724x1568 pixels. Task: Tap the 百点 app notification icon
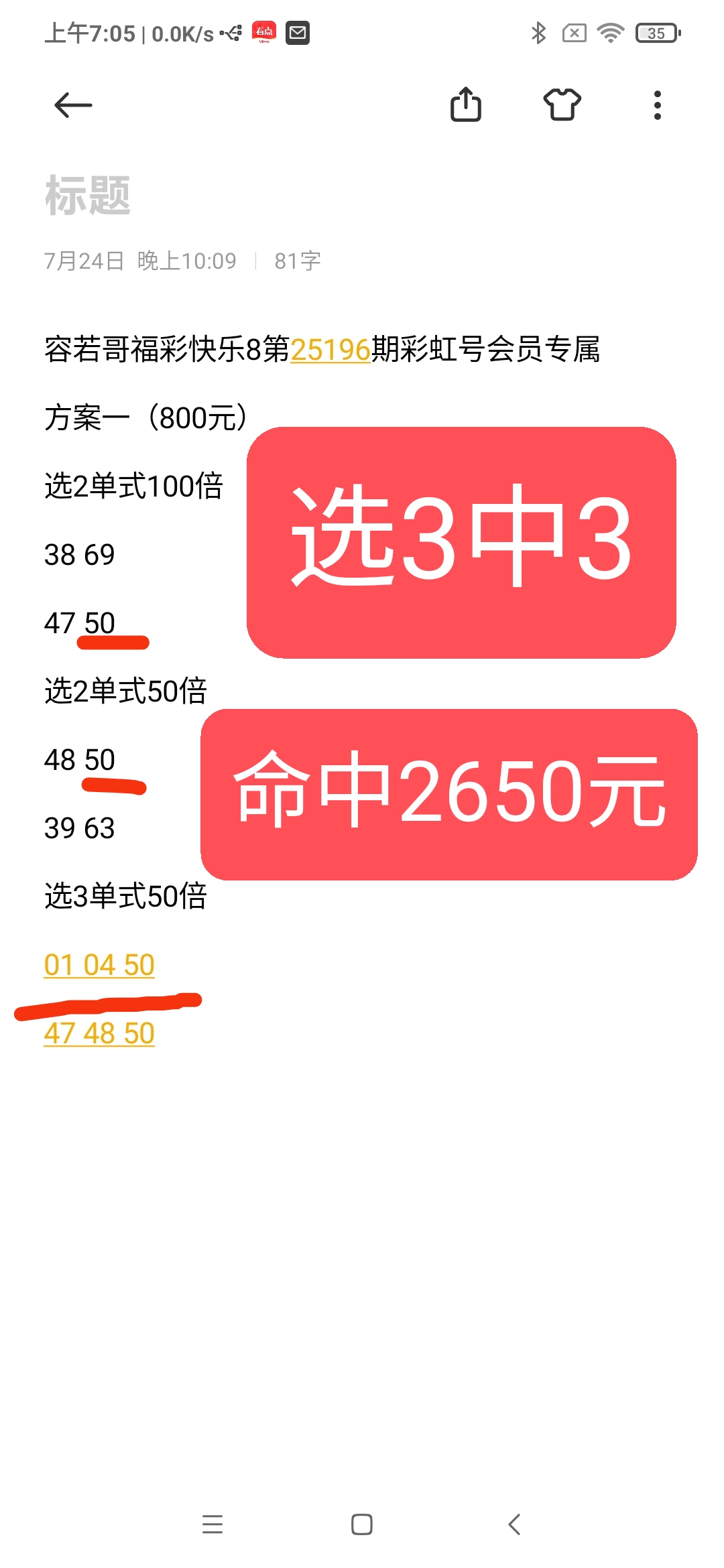[263, 31]
